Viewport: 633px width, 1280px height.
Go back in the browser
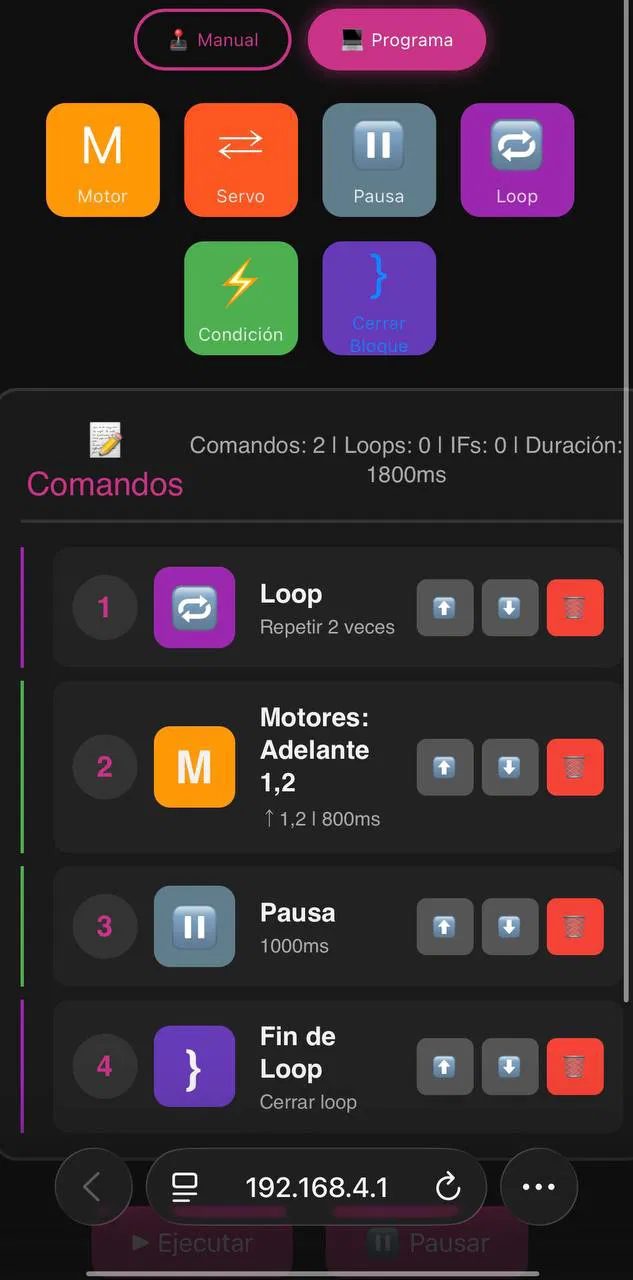[x=92, y=1187]
